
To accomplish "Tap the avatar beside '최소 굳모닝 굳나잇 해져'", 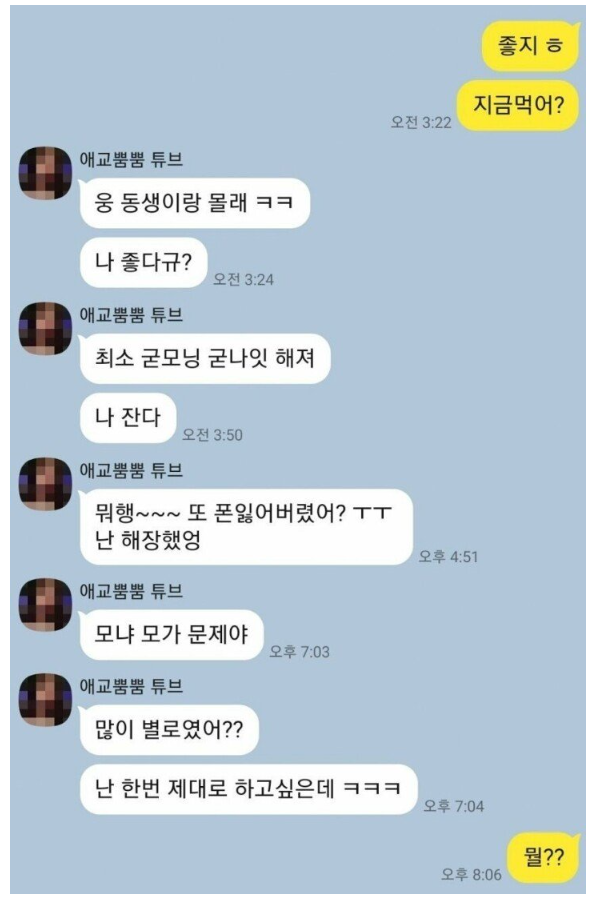I will pos(45,330).
